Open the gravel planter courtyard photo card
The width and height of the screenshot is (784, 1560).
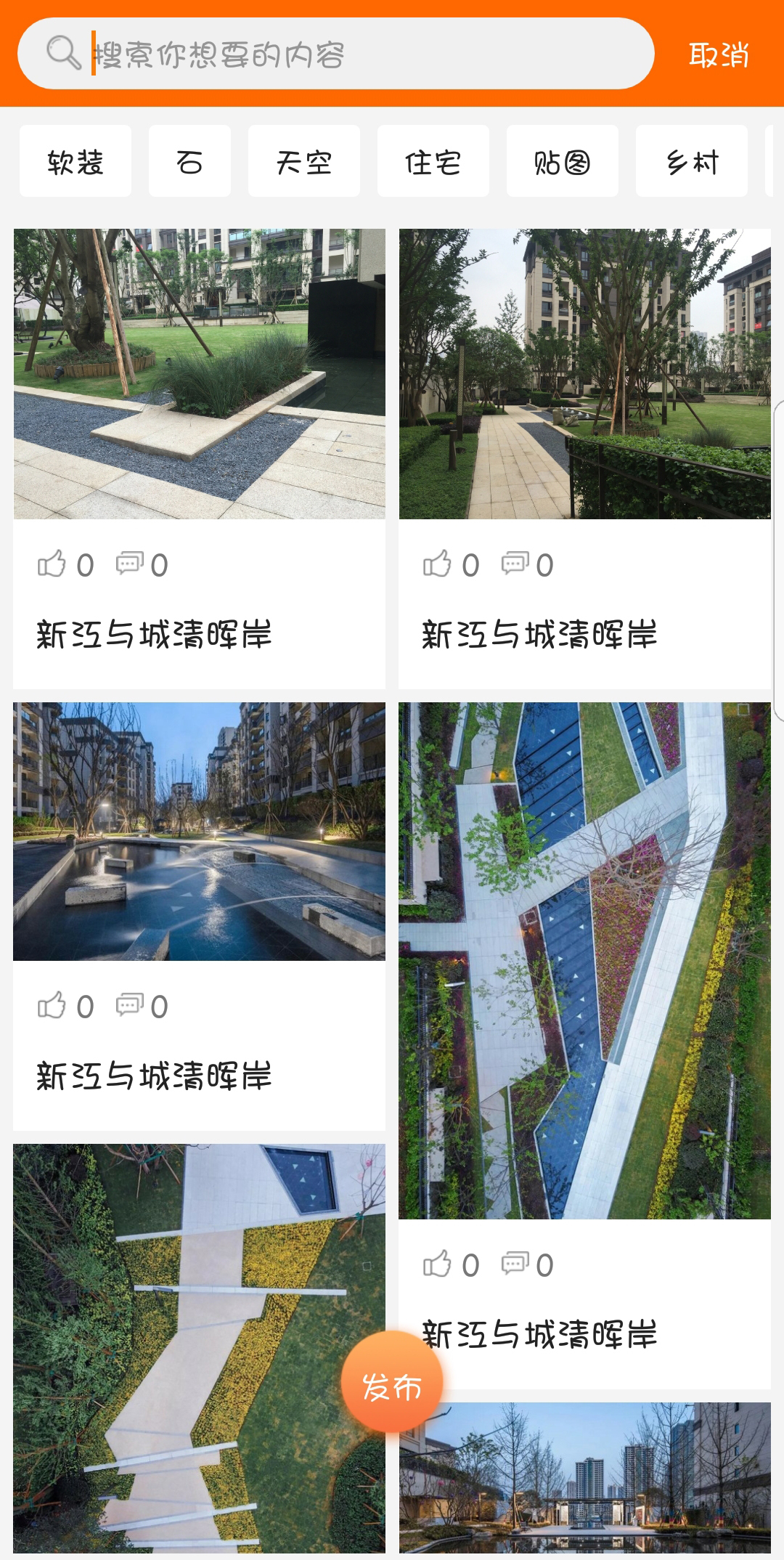199,374
